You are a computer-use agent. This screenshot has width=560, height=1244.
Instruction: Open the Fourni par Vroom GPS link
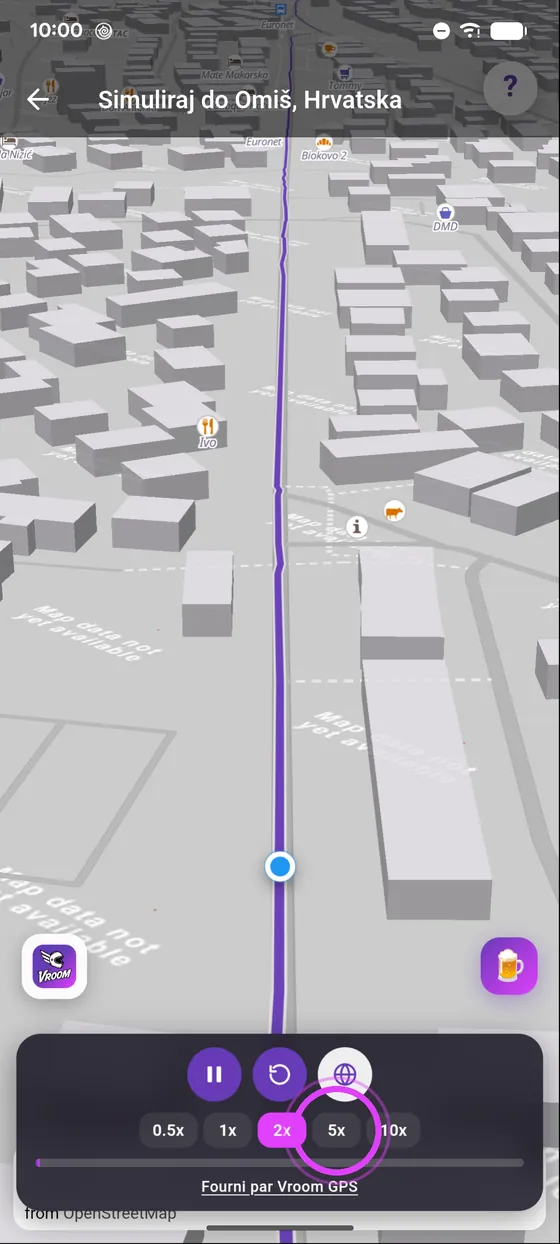pos(279,1187)
